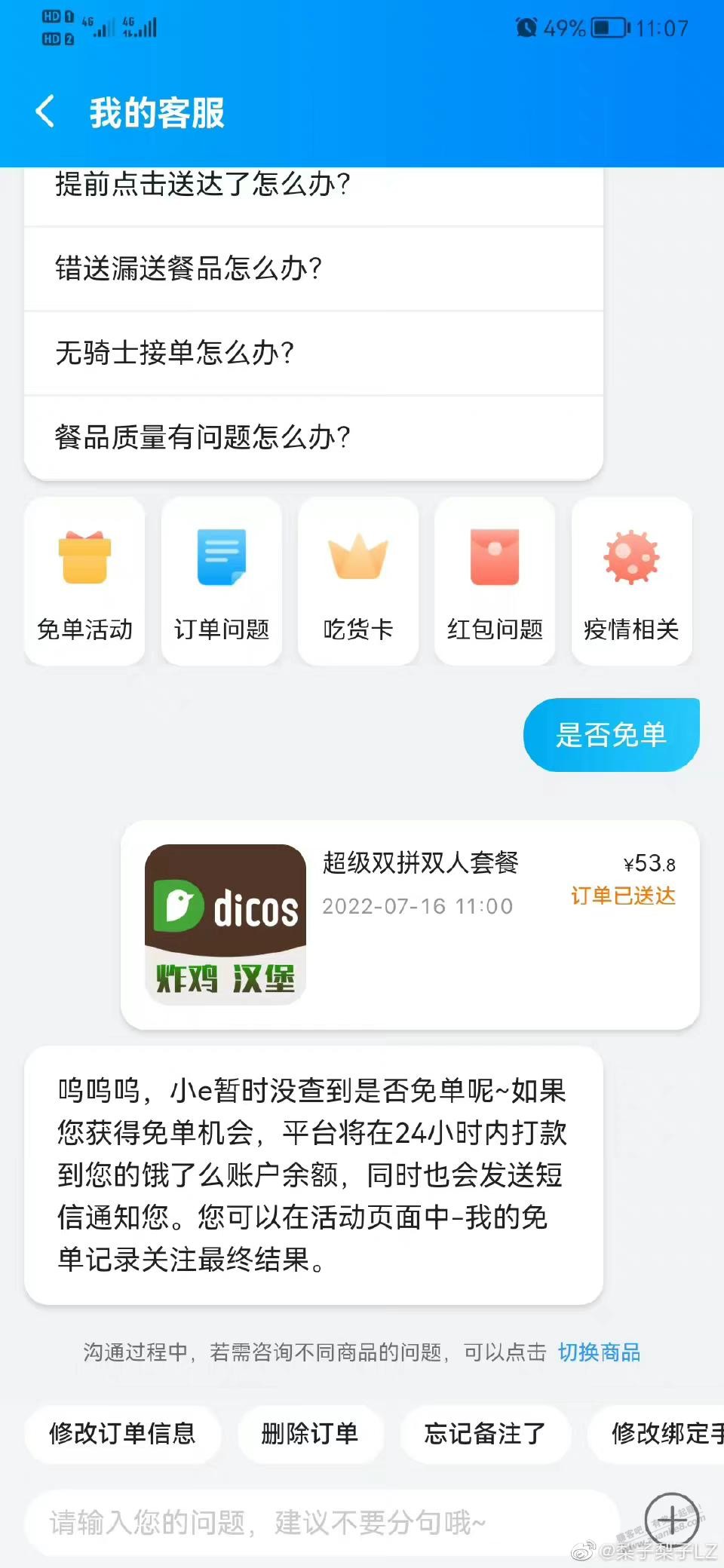Select the 忘记备注了 quick reply
This screenshot has width=724, height=1568.
point(485,1433)
